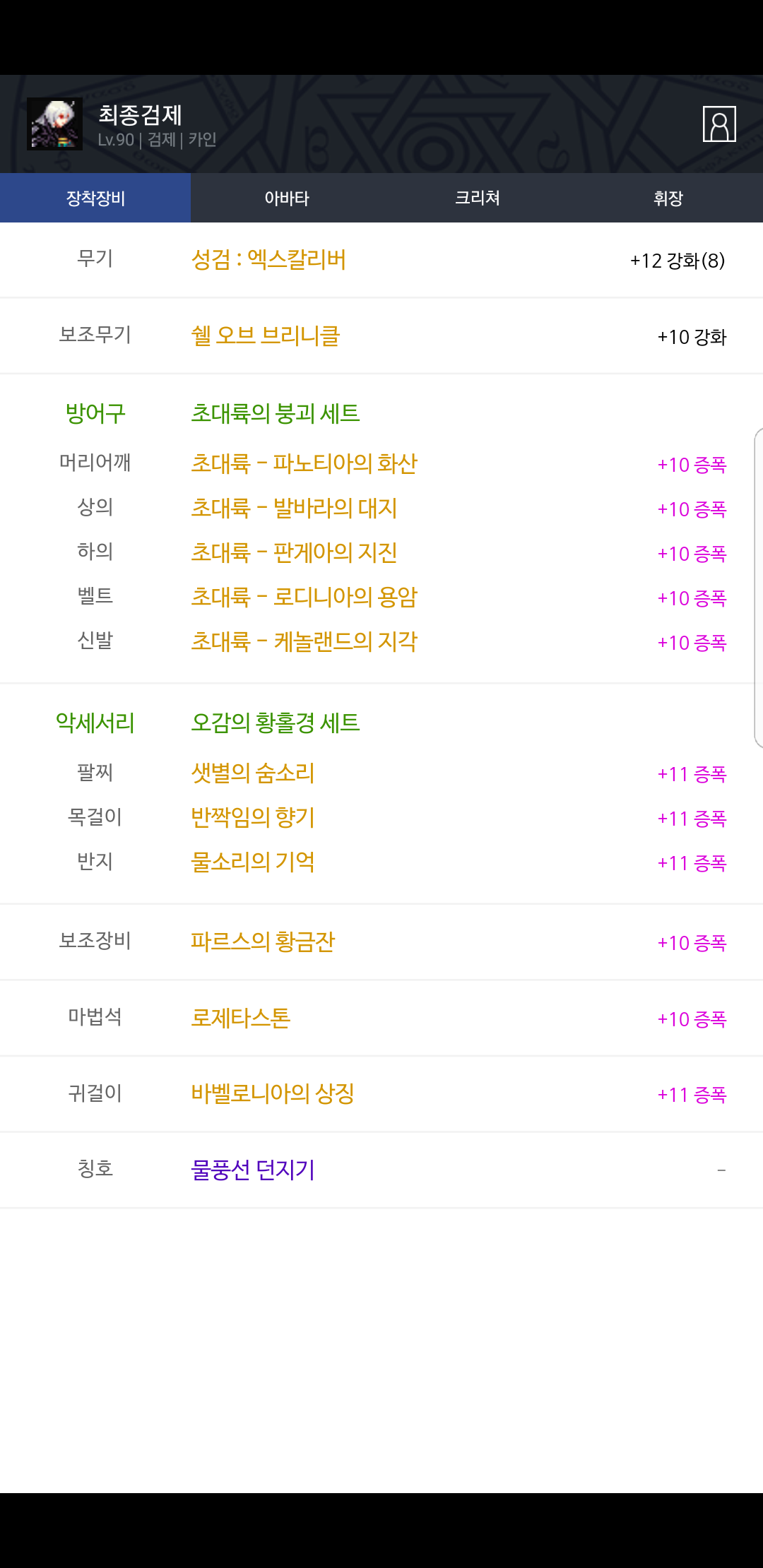Open 초대륙 - 발바라의 대지 item

[x=294, y=509]
